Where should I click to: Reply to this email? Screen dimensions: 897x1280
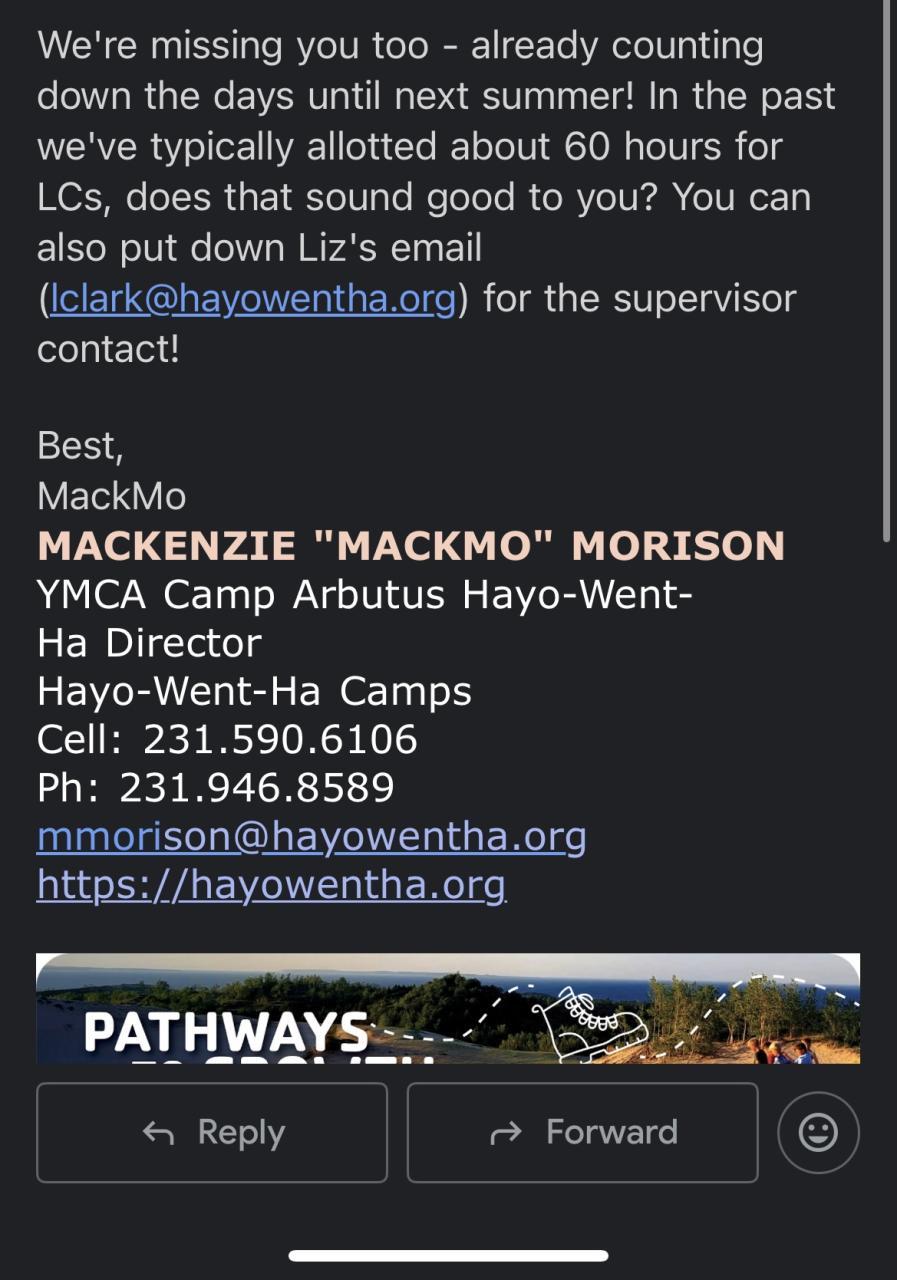click(x=212, y=1132)
